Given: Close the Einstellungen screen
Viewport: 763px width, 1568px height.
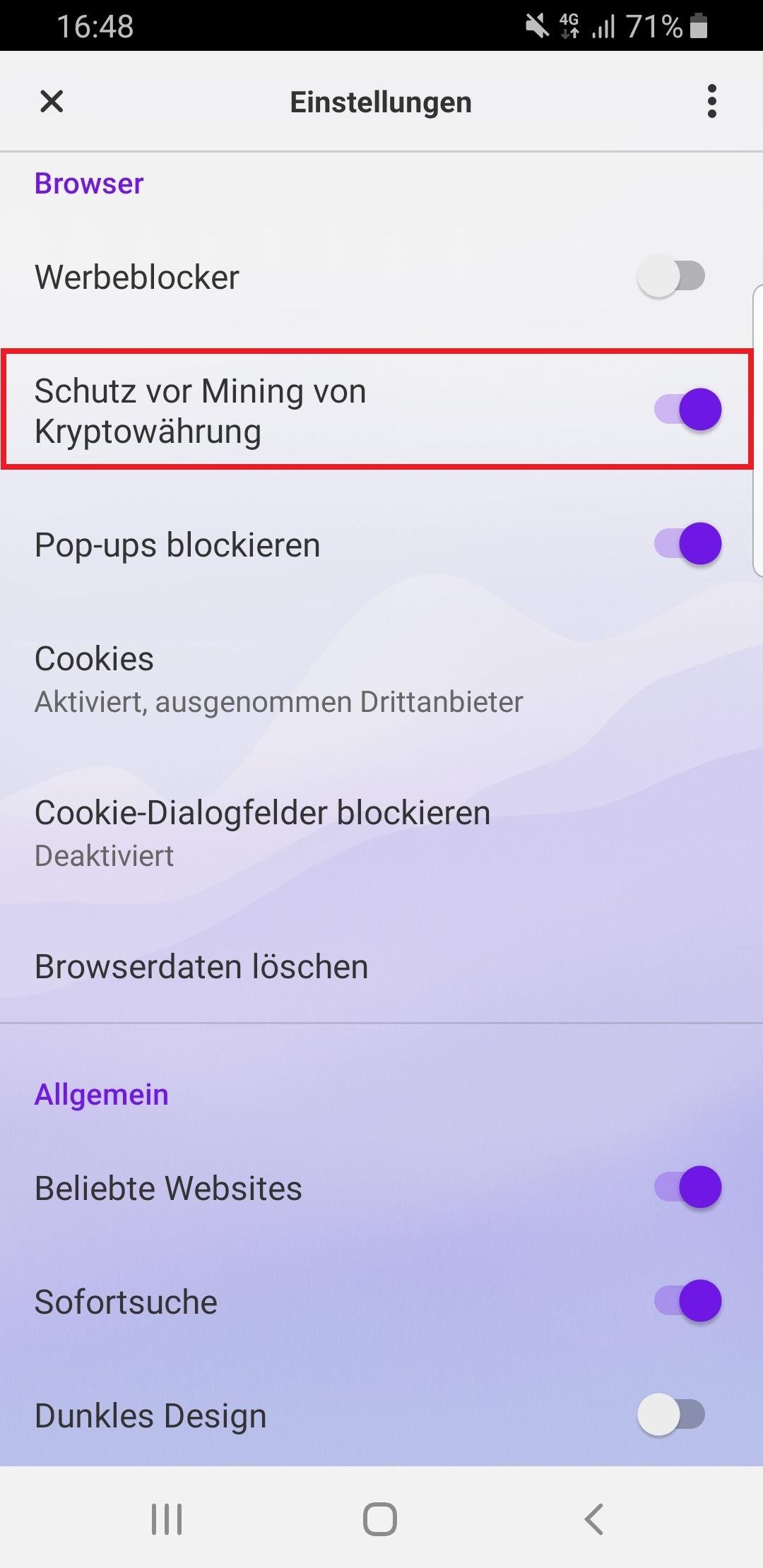Looking at the screenshot, I should click(52, 102).
